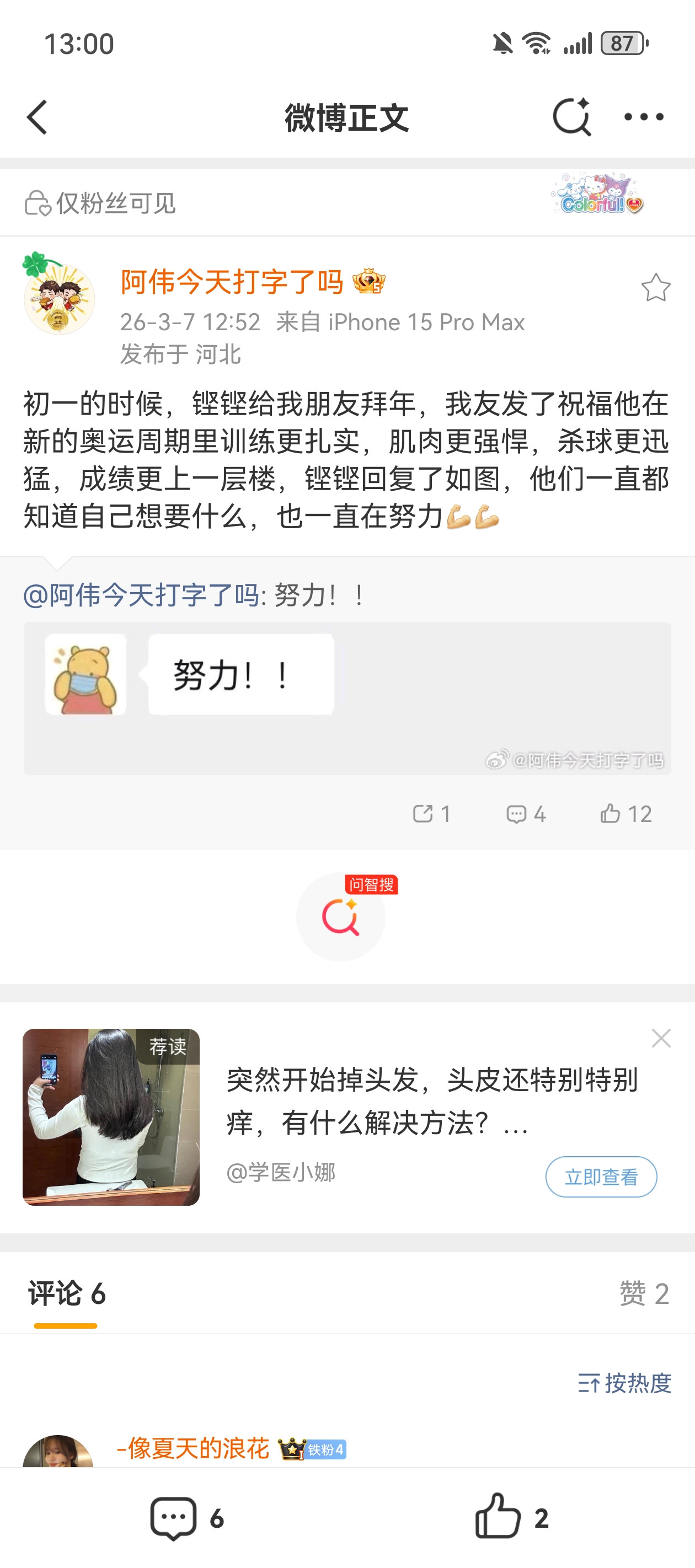Open 阿伟今天打字了吗 profile avatar
The height and width of the screenshot is (1568, 695).
point(58,297)
